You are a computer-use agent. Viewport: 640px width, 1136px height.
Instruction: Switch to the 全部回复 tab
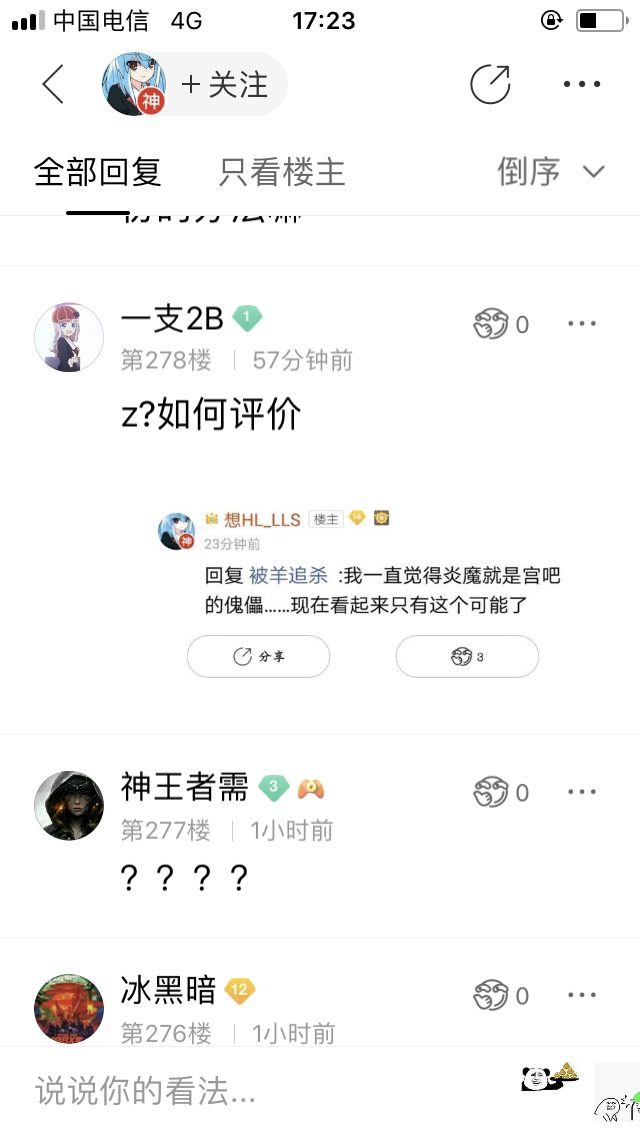(98, 172)
